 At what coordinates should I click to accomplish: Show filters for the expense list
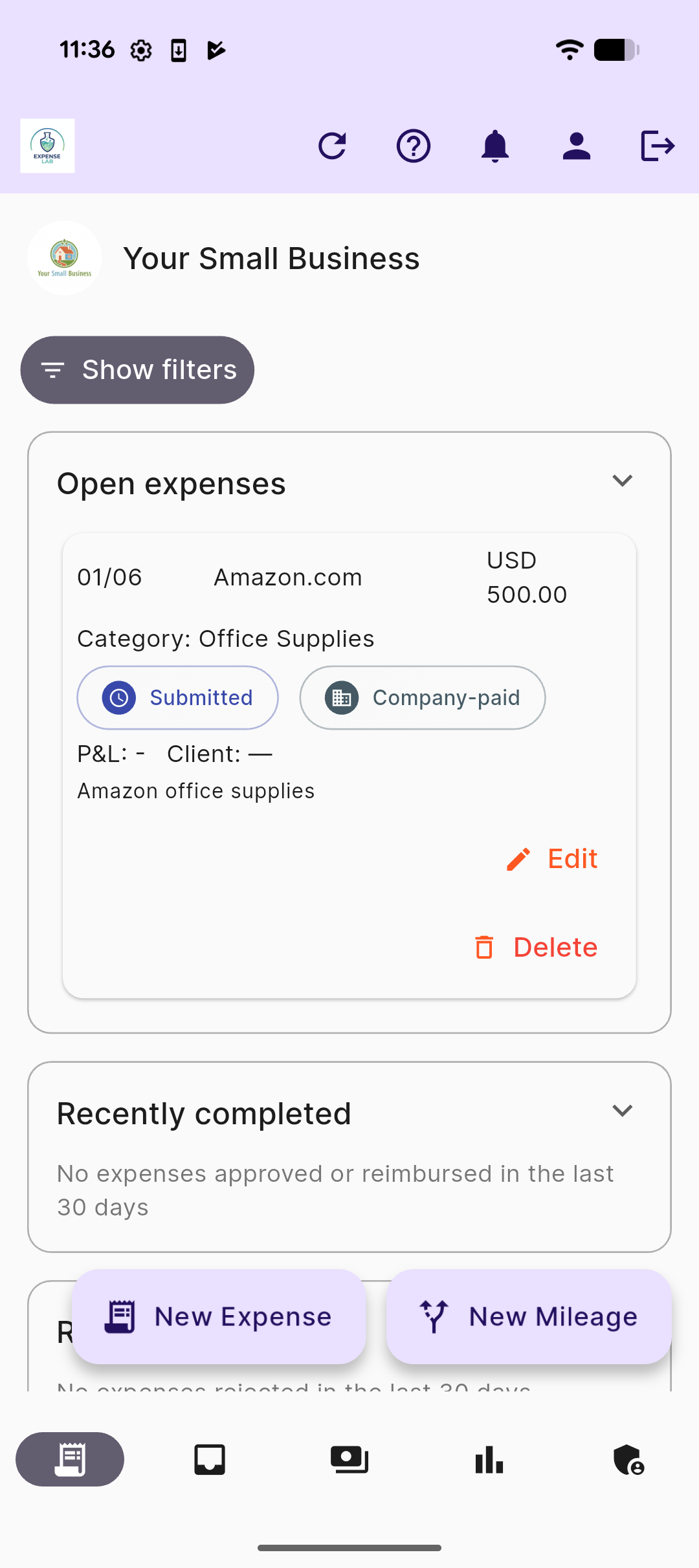[x=137, y=369]
